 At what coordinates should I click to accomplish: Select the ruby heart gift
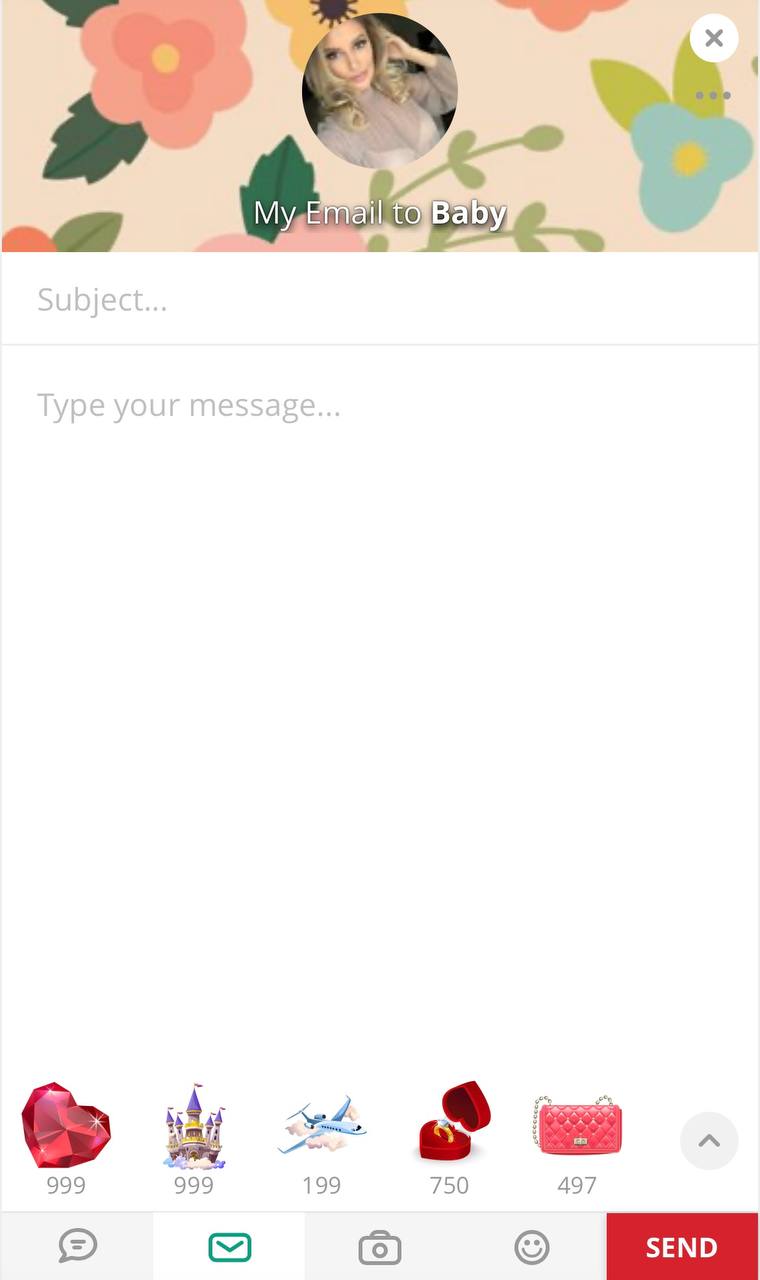click(66, 1126)
